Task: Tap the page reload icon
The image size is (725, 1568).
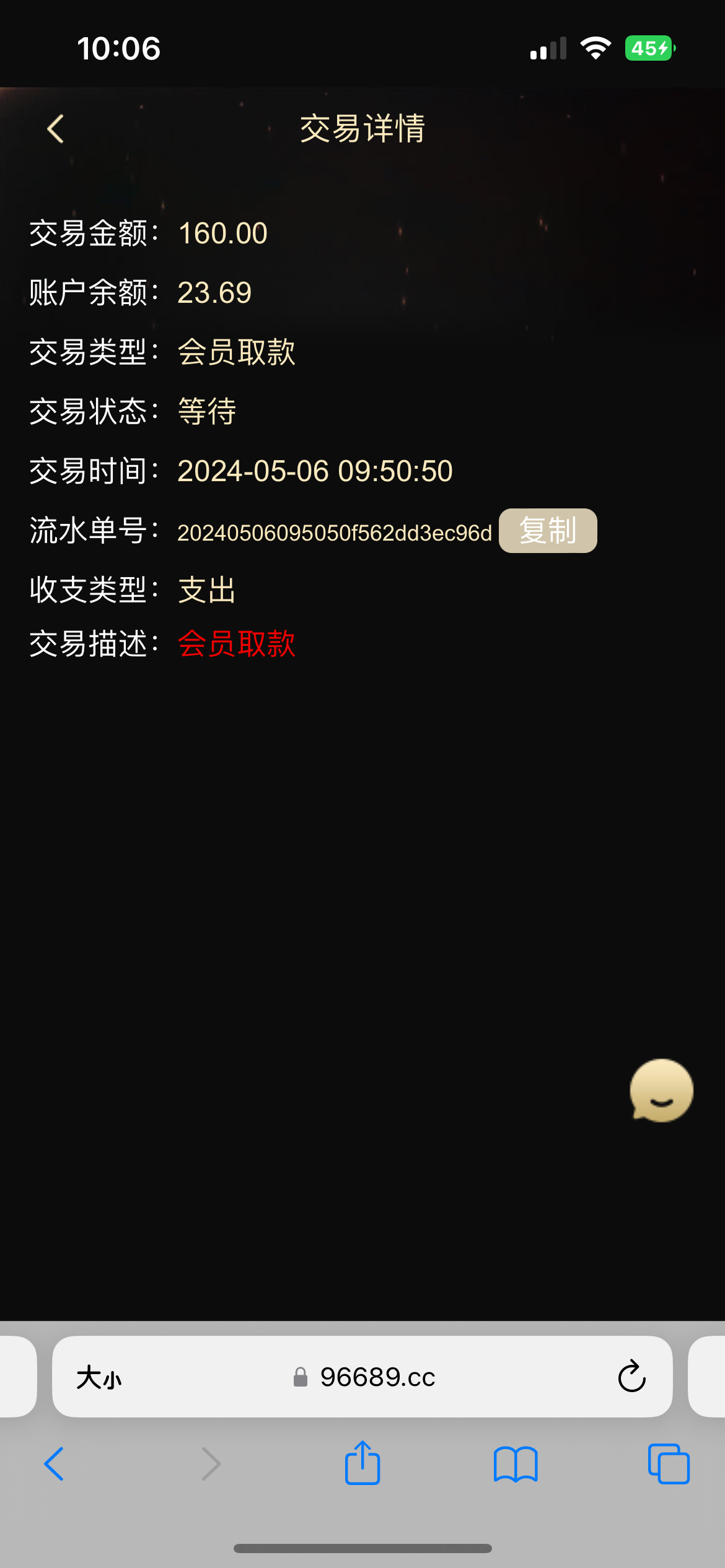Action: [631, 1377]
